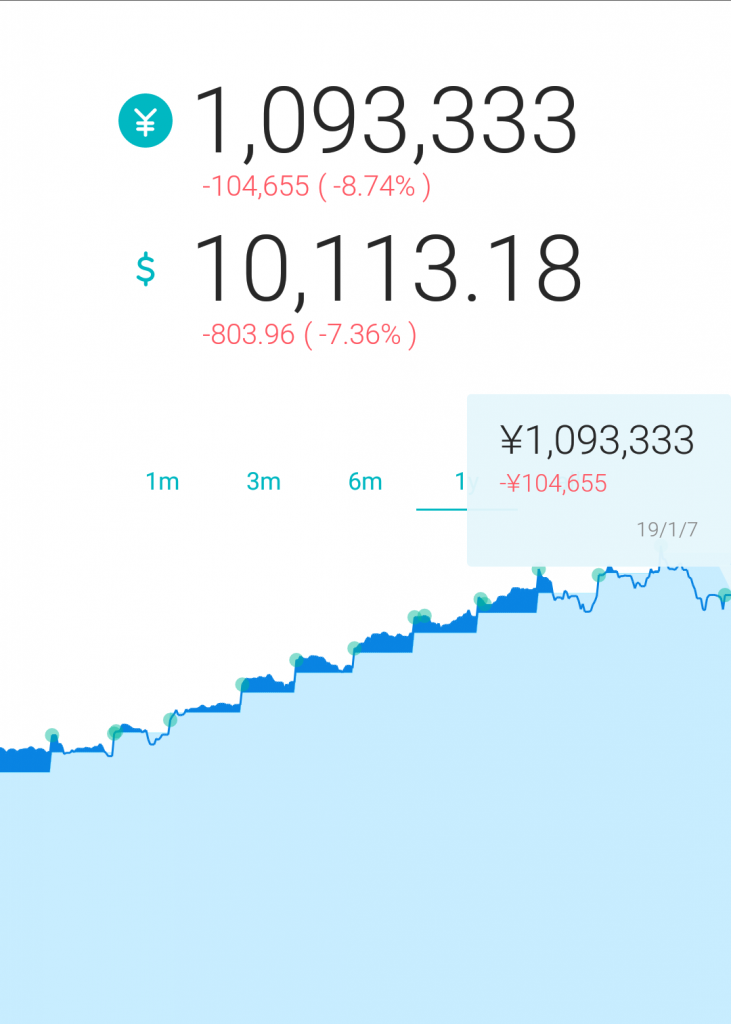Screen dimensions: 731x1024
Task: Tap the 19/1/7 date in the tooltip
Action: 667,528
